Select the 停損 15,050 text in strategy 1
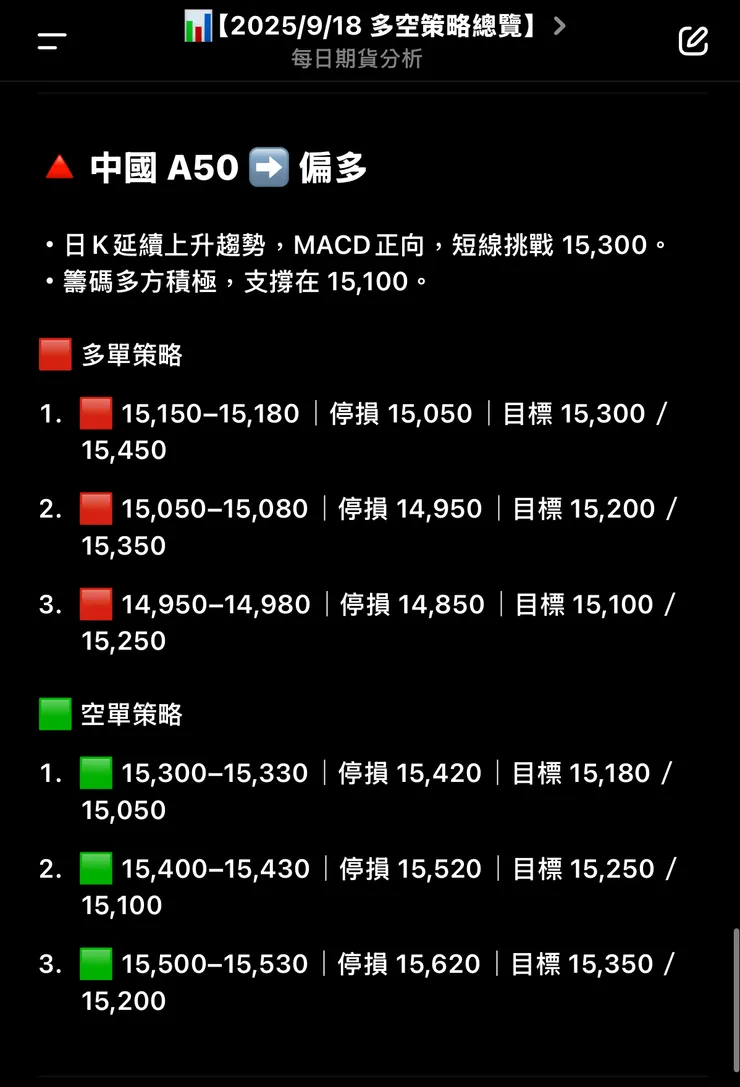 click(x=398, y=413)
